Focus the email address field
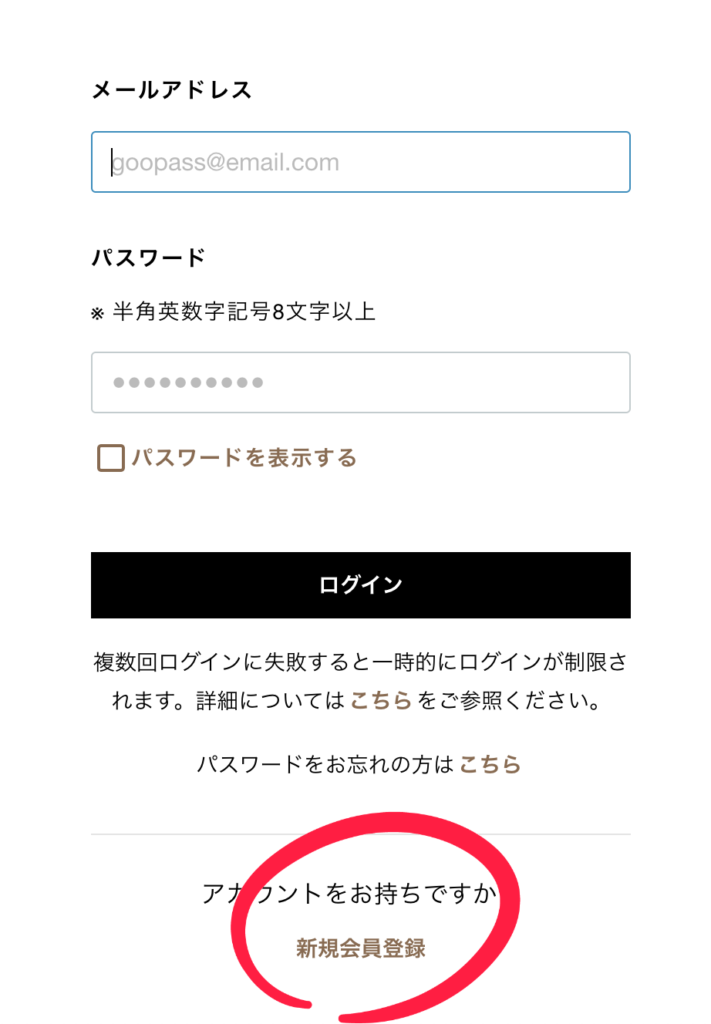 (x=360, y=162)
